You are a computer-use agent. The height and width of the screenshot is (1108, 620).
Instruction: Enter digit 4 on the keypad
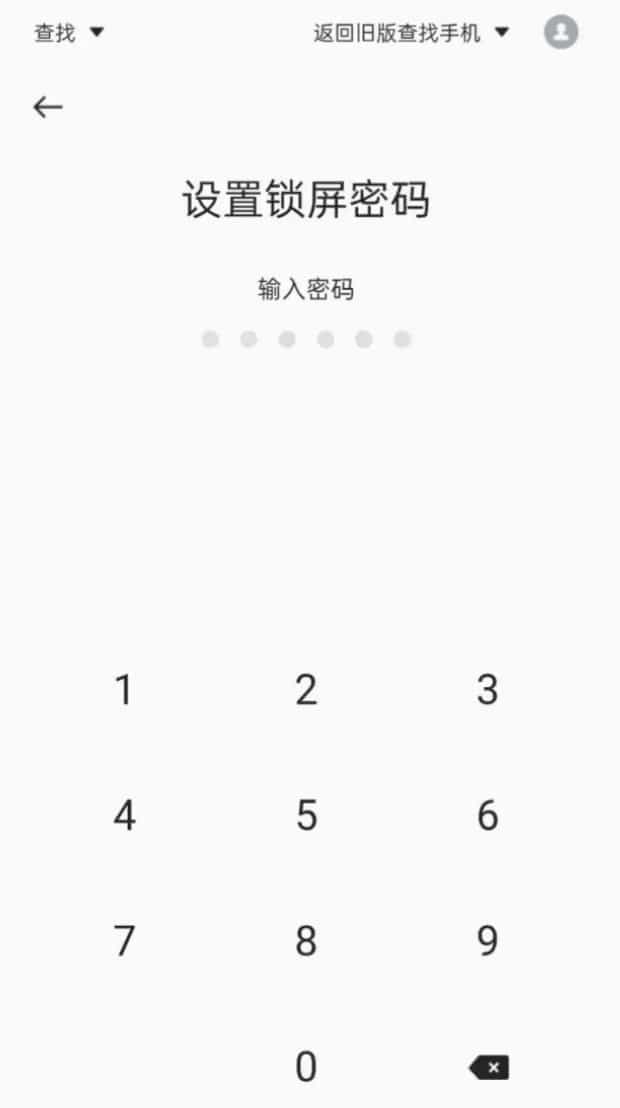[124, 816]
